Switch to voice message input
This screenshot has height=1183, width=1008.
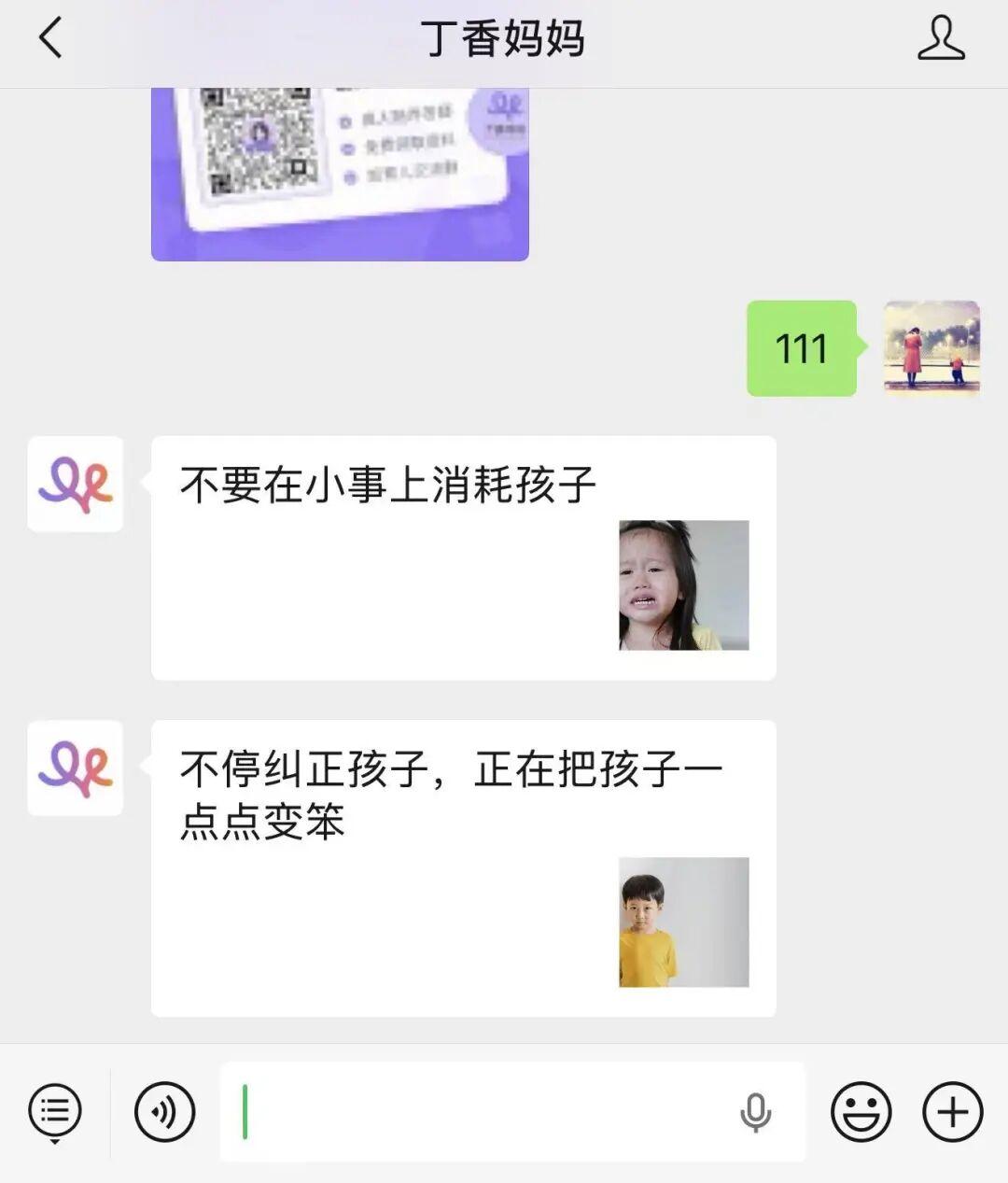coord(164,1112)
